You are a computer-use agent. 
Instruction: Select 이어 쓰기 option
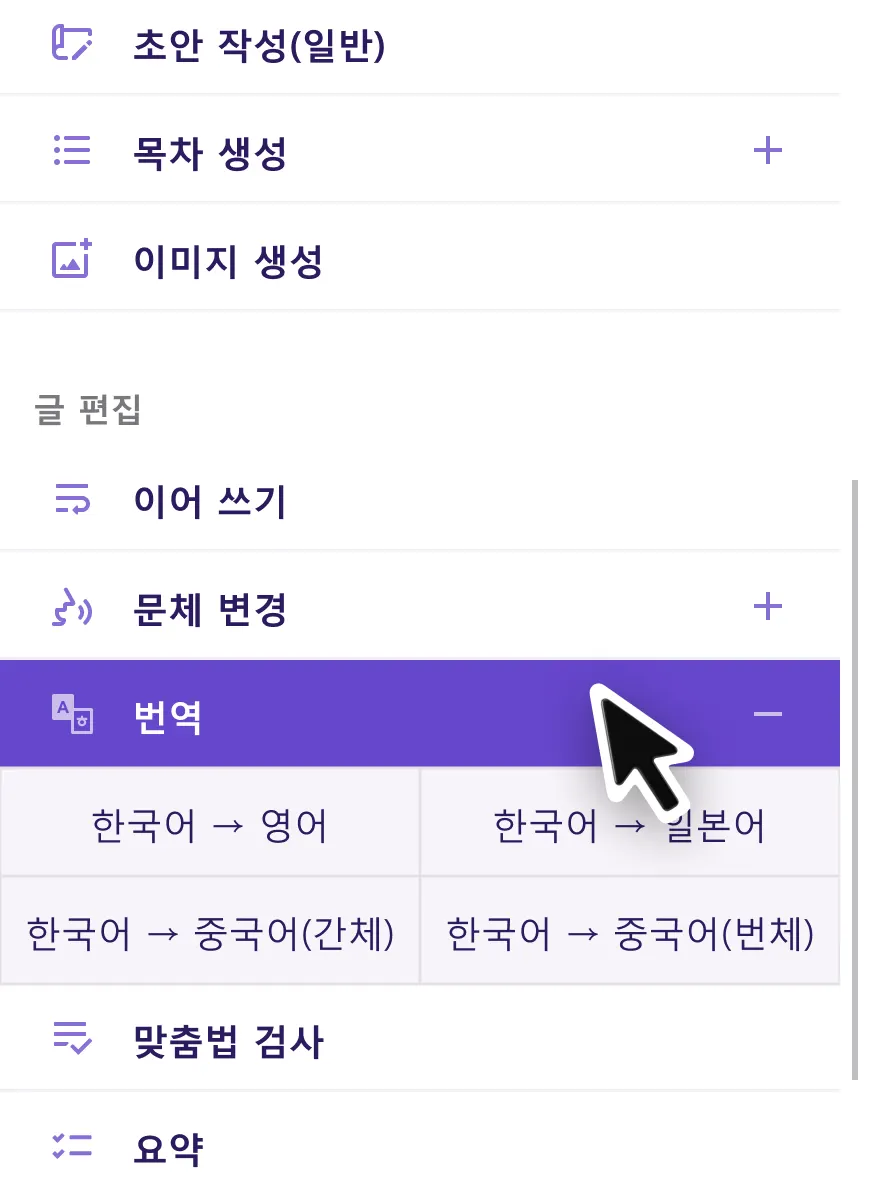[210, 501]
